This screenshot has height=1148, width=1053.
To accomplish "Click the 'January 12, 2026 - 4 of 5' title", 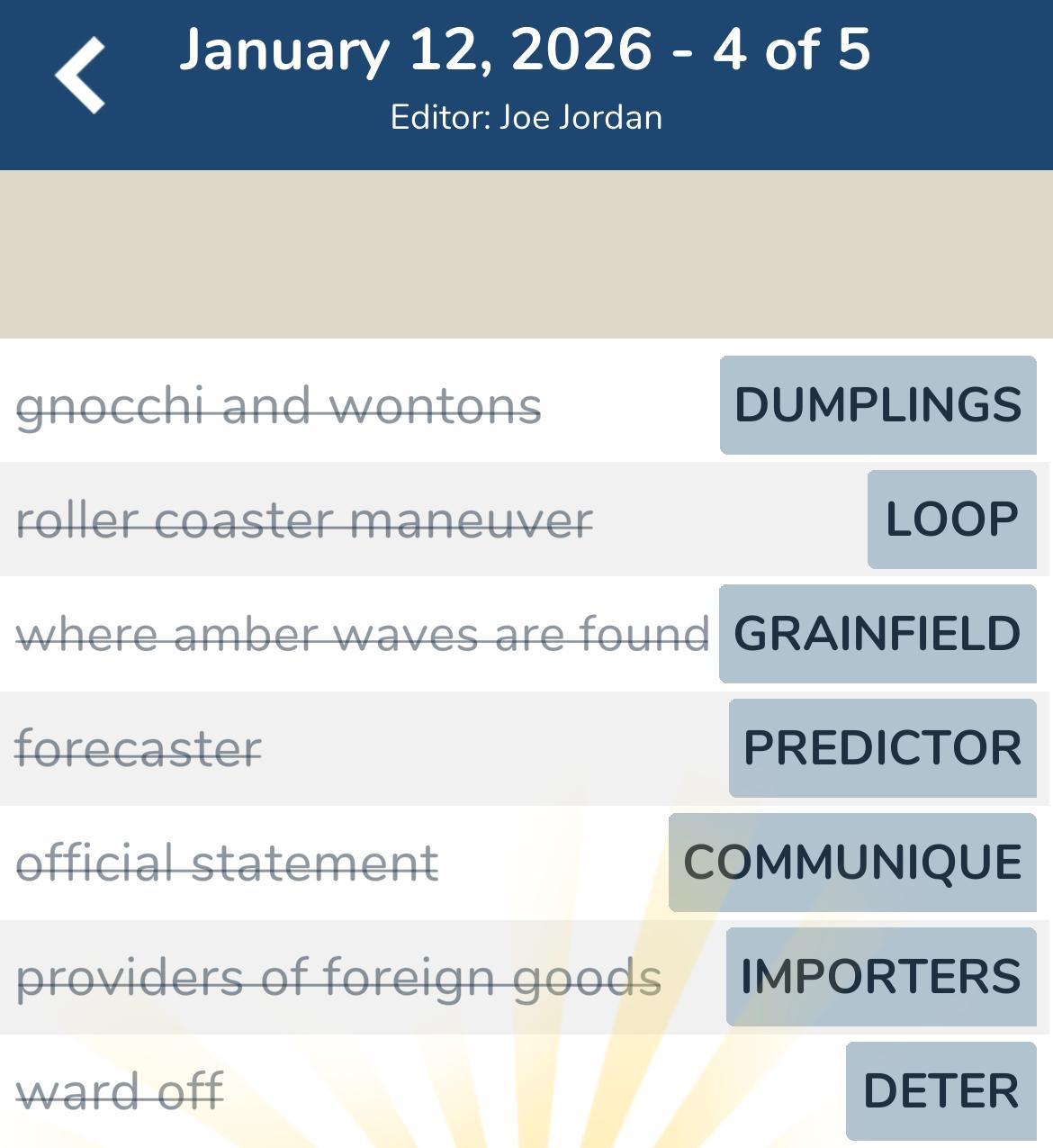I will (526, 52).
